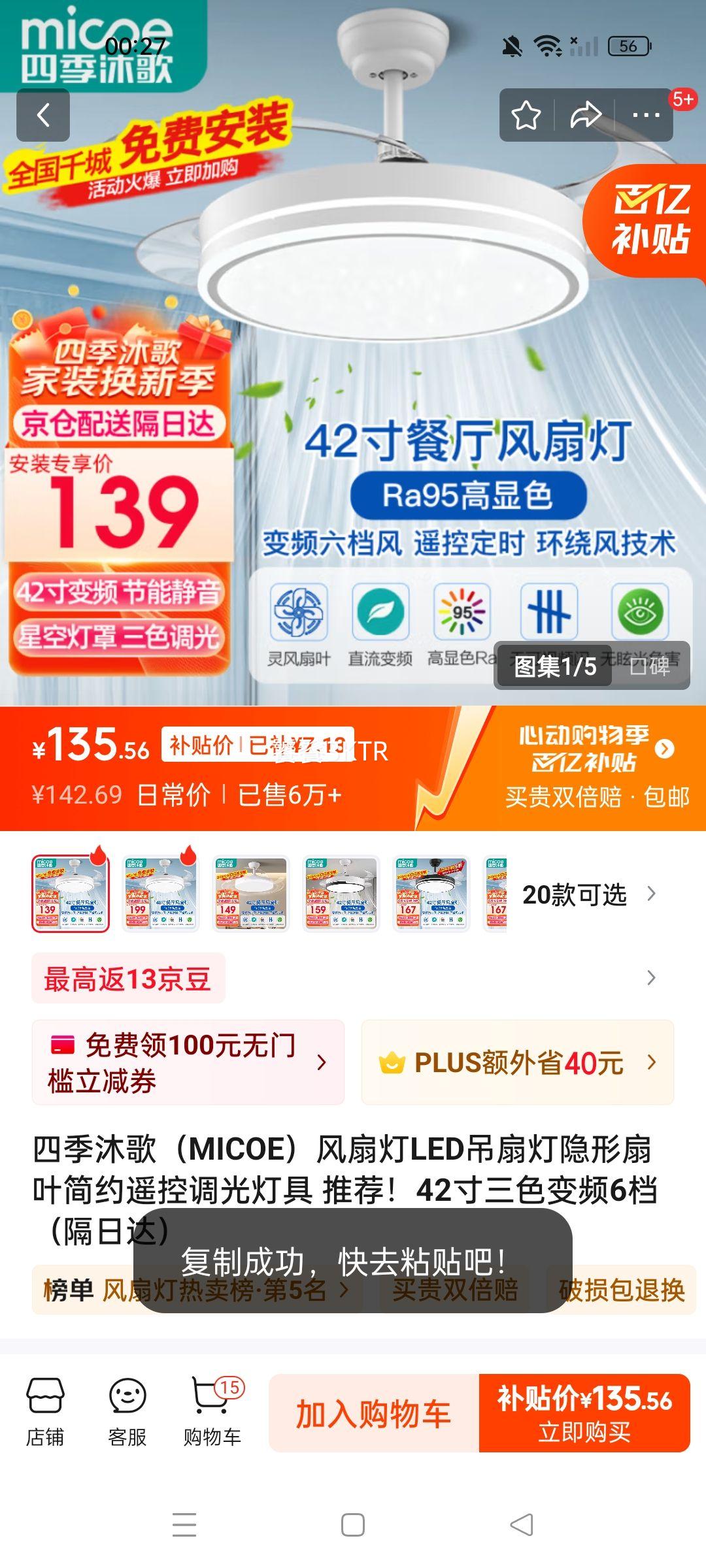Contact 客服 customer service

point(127,1413)
